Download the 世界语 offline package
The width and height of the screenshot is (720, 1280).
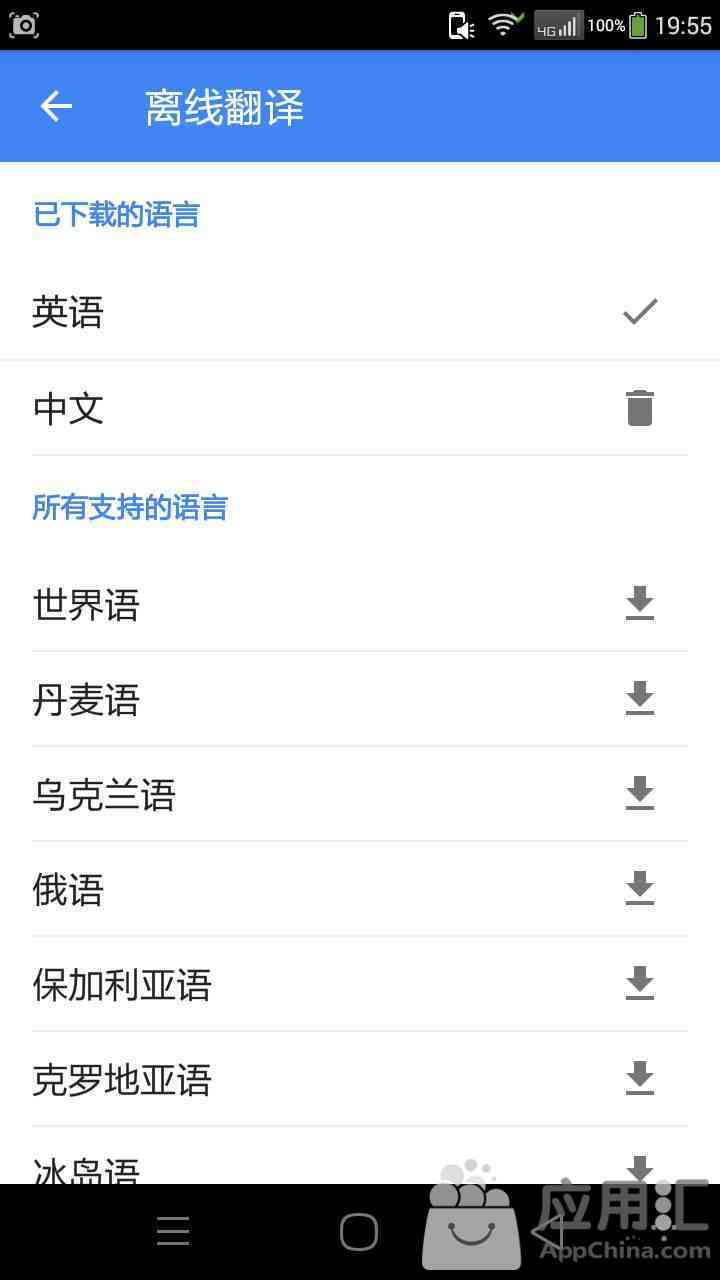tap(639, 603)
